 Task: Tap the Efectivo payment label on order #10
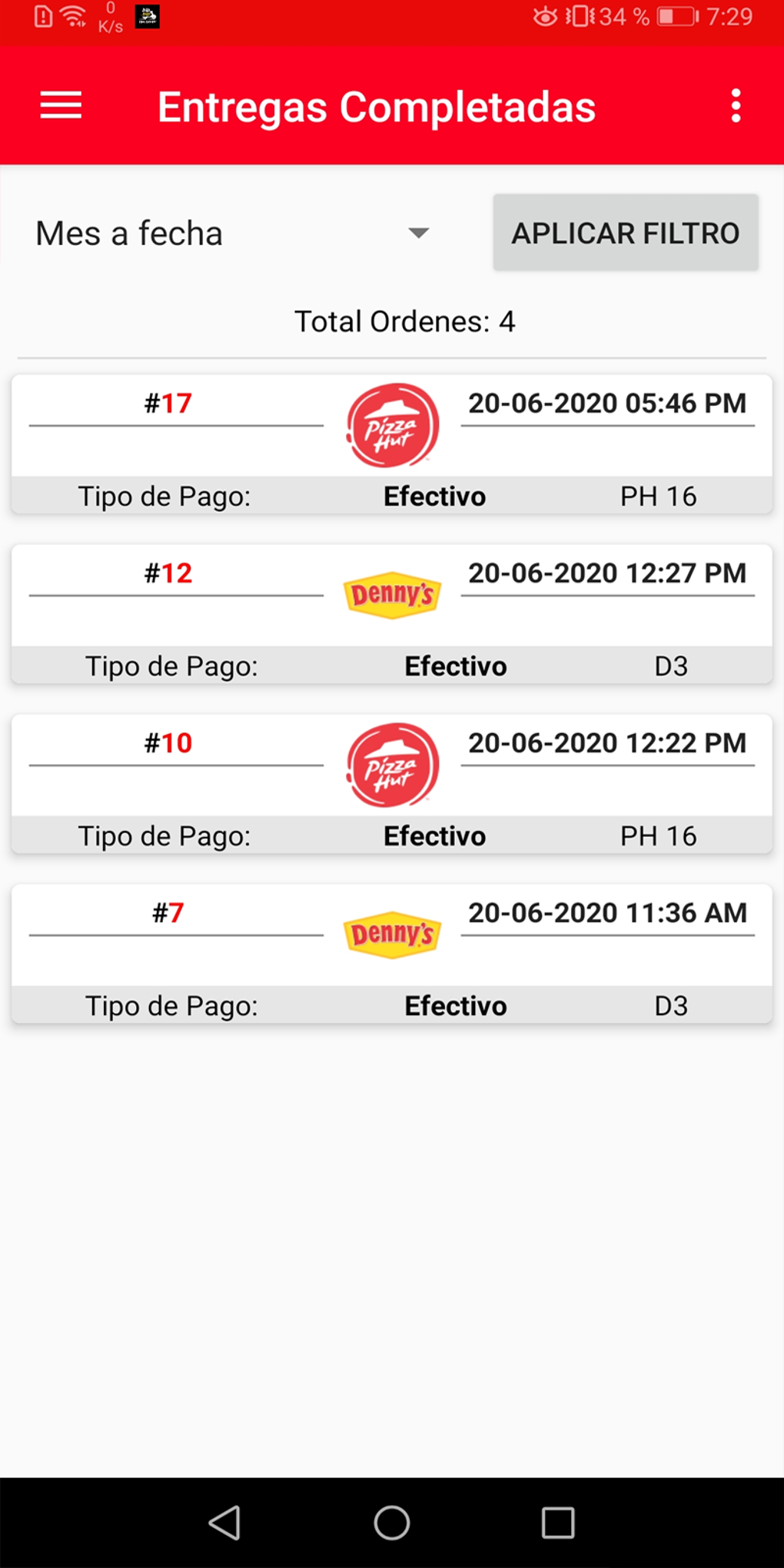434,835
